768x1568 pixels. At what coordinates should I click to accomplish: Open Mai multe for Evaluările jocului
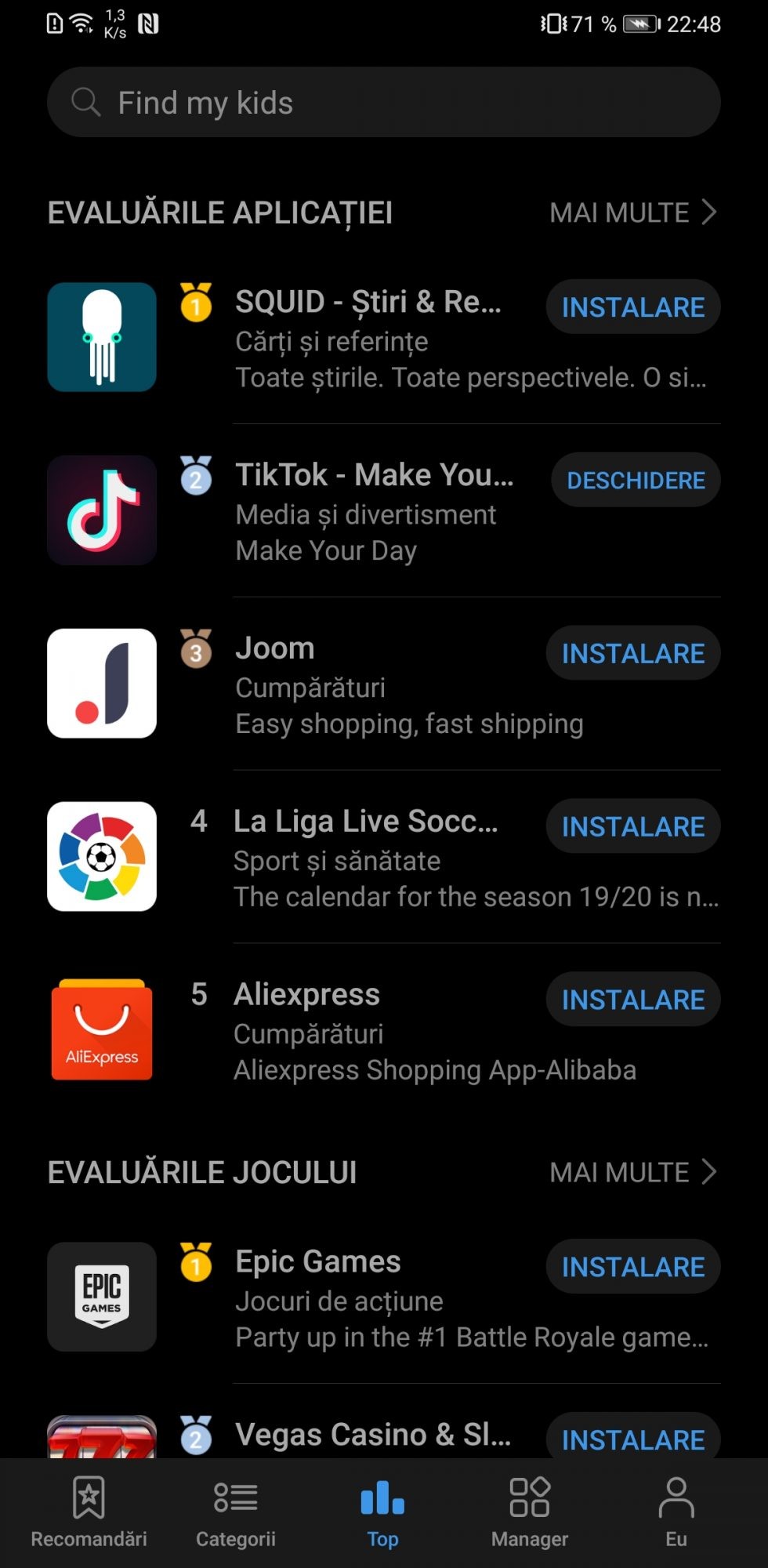pos(632,1172)
